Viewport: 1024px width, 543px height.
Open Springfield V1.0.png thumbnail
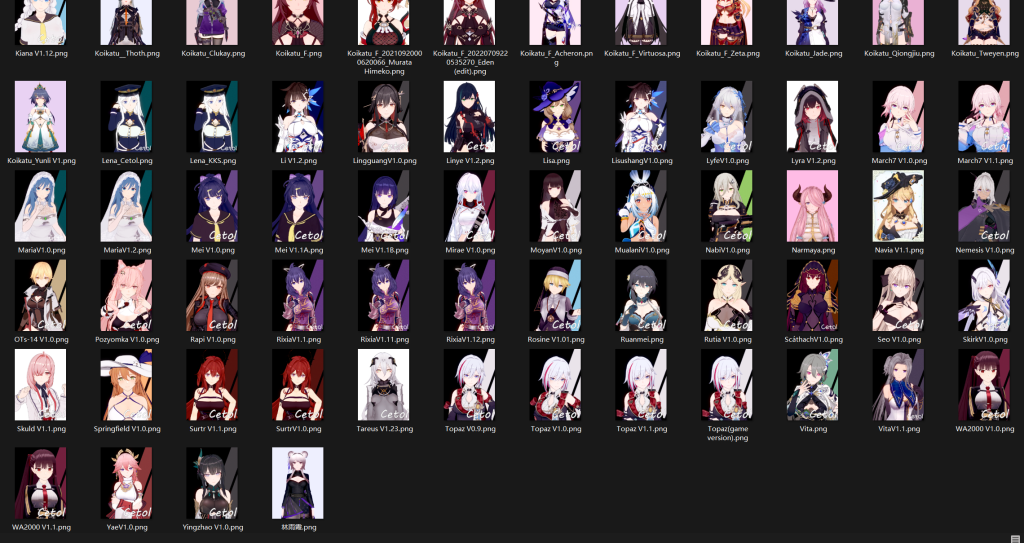coord(126,384)
